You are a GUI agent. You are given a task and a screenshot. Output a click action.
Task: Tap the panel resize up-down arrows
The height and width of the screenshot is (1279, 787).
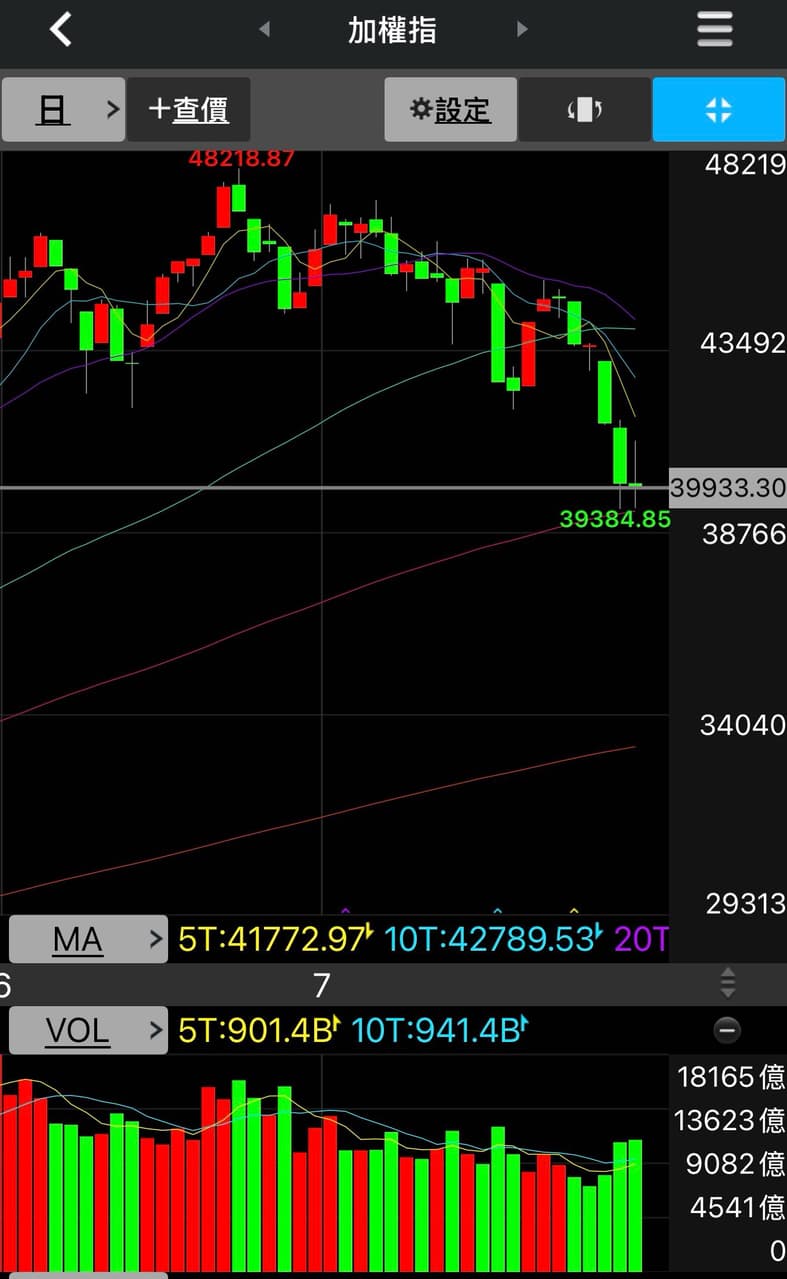pyautogui.click(x=728, y=984)
